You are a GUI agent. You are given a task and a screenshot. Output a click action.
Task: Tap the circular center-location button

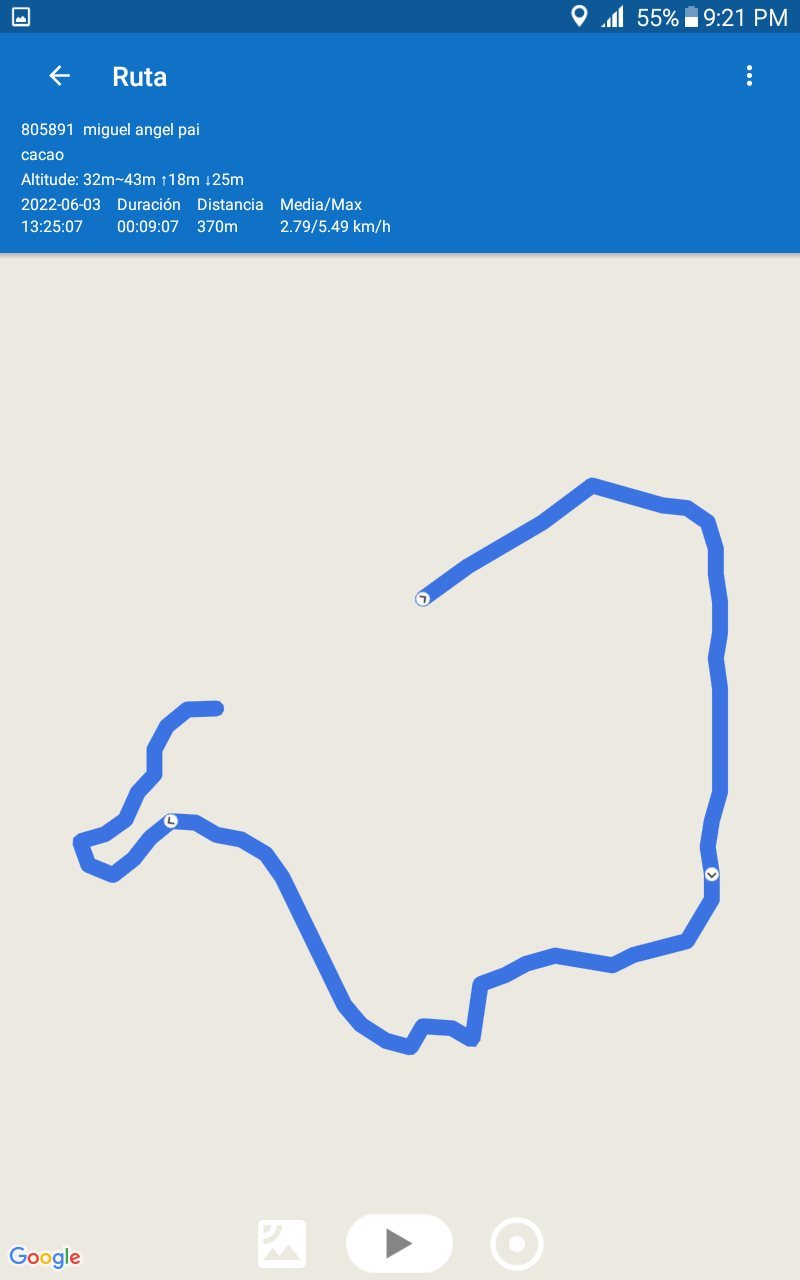[x=516, y=1244]
